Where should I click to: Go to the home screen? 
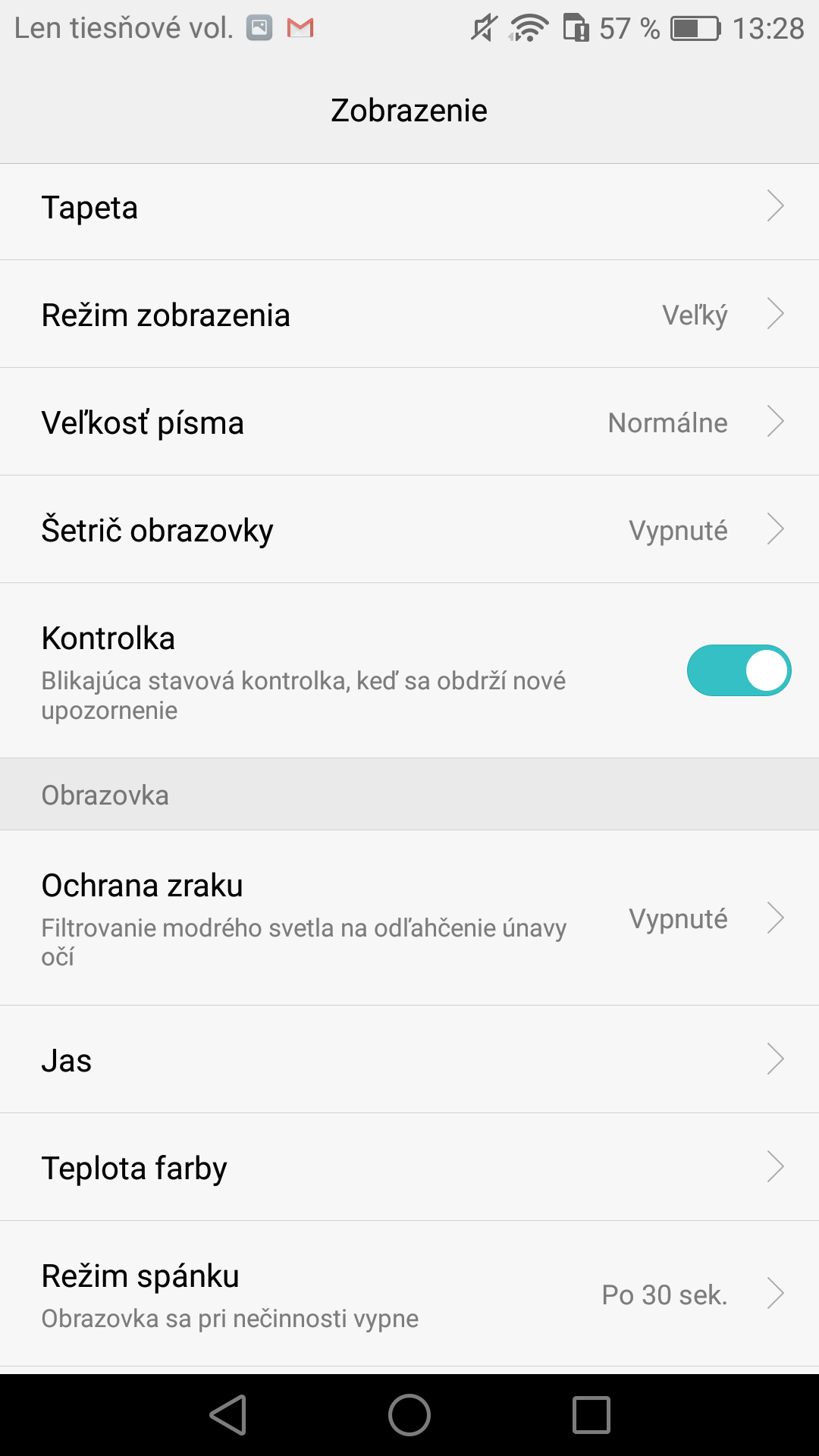pos(409,1415)
